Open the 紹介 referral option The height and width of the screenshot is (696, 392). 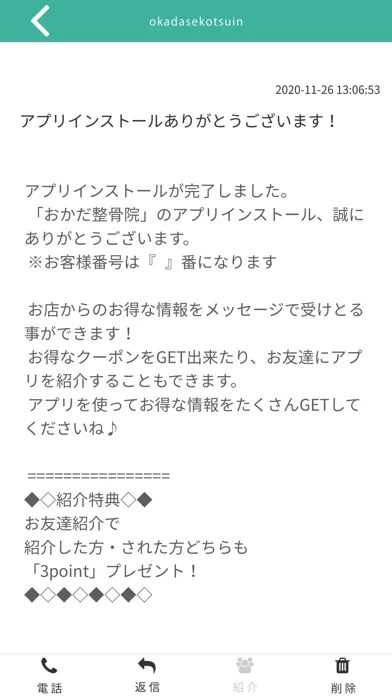(x=245, y=675)
